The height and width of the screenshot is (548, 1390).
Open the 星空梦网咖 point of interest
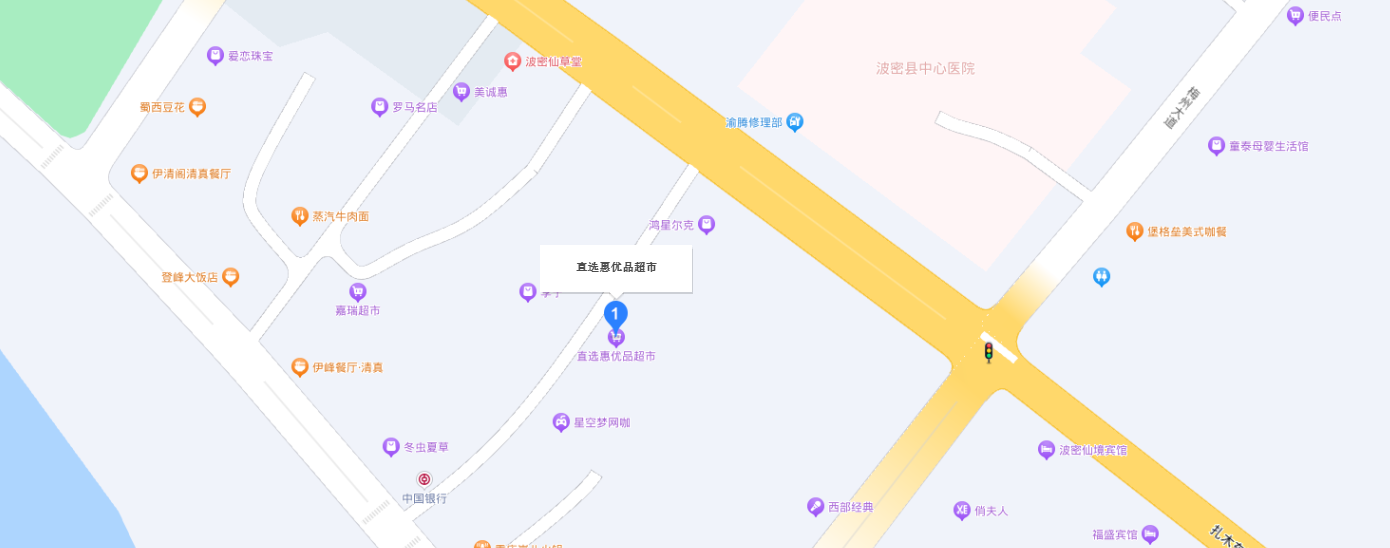click(x=561, y=423)
